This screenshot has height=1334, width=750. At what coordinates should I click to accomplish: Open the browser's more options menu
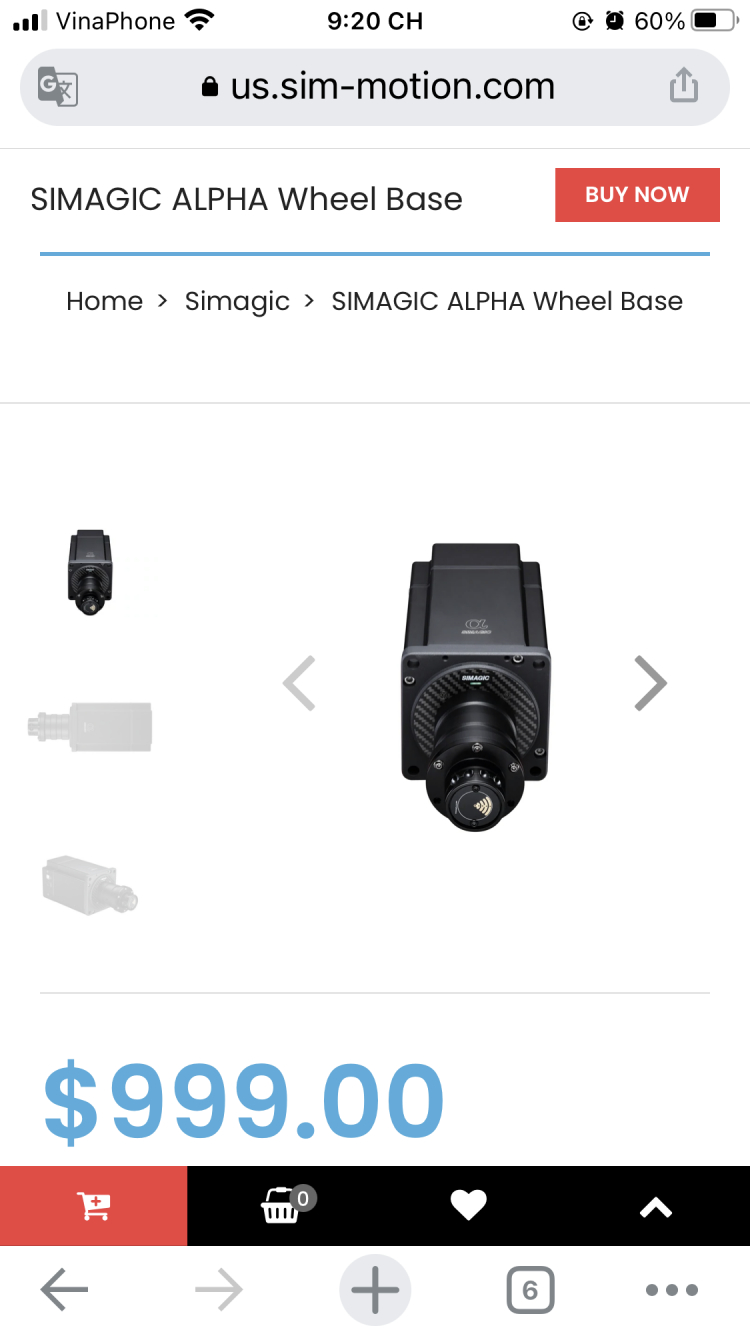click(x=670, y=1290)
